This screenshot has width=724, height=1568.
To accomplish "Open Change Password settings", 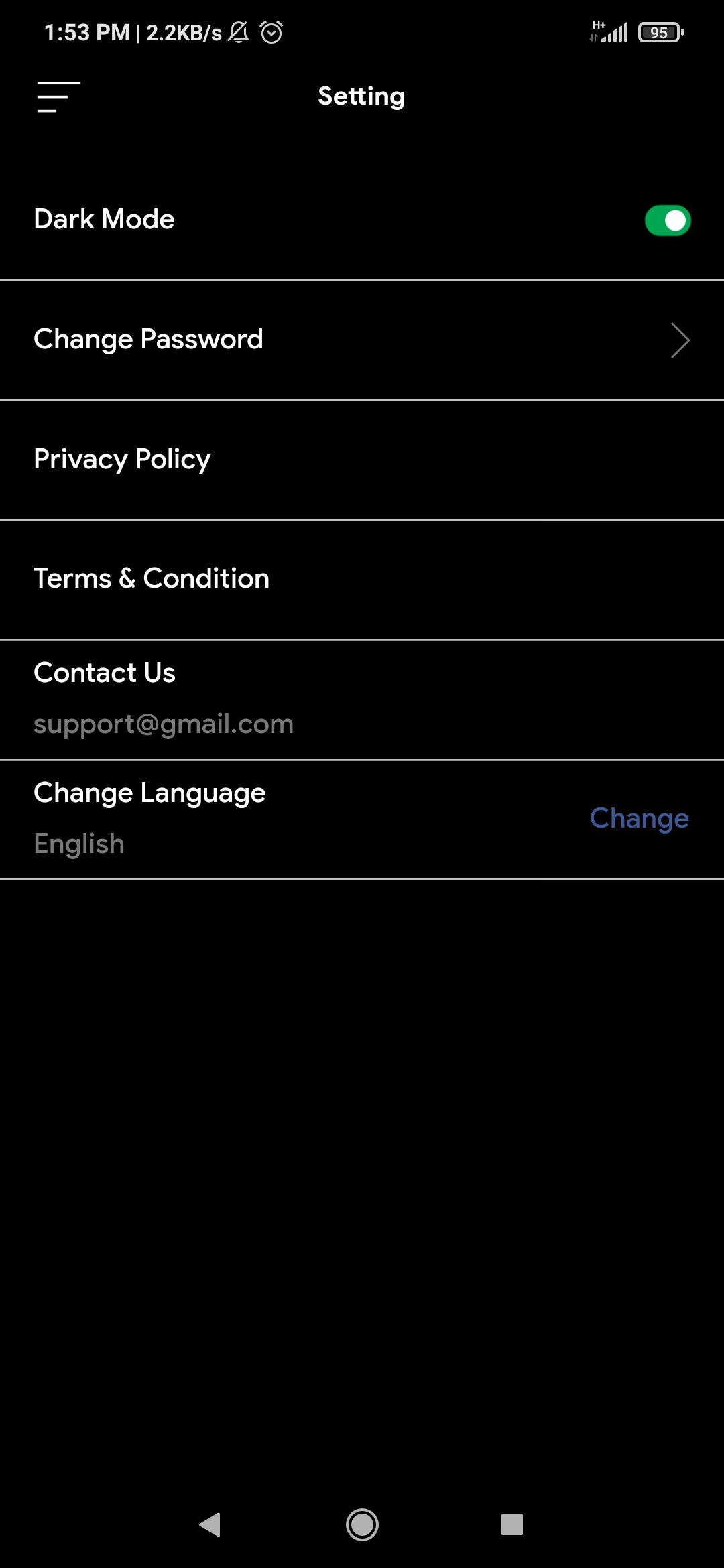I will [x=362, y=340].
